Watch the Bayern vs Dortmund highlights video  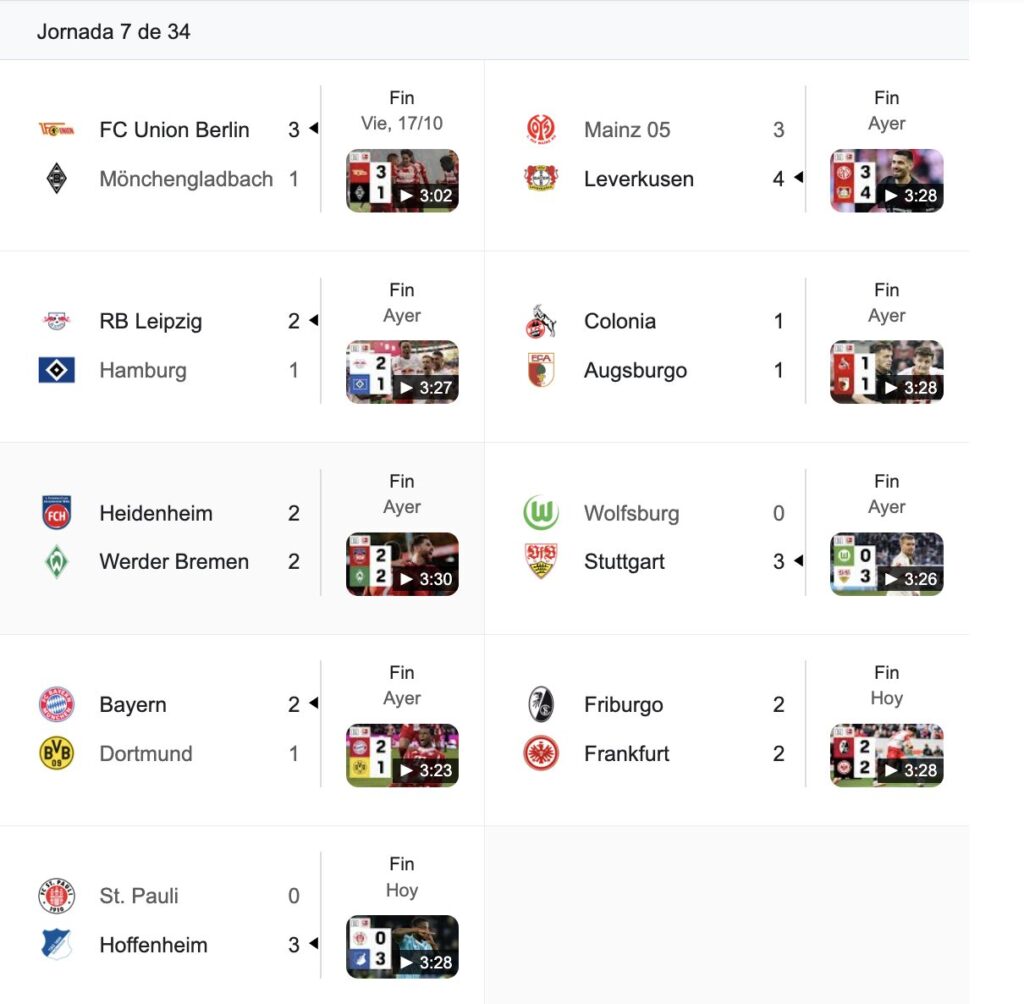coord(402,755)
